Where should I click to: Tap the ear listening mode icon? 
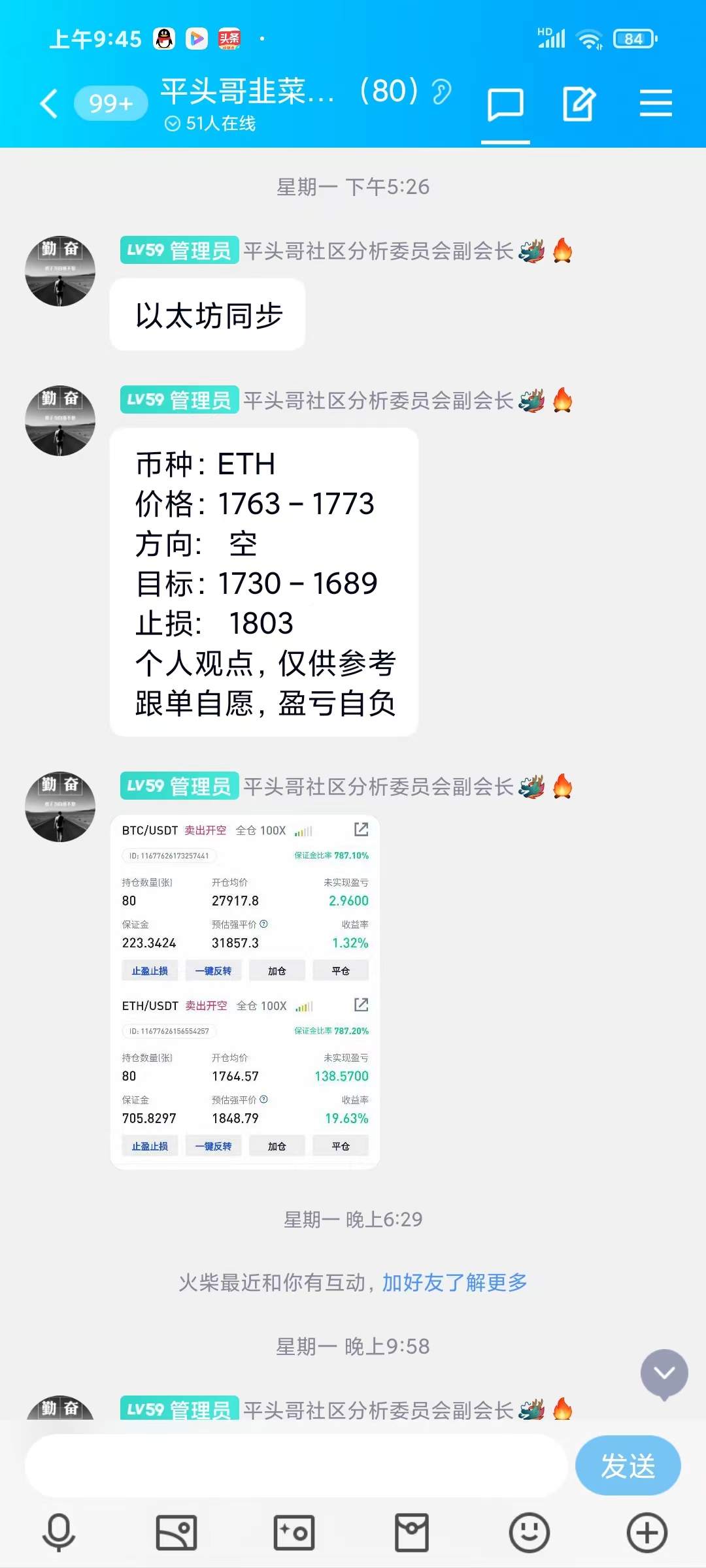(443, 91)
